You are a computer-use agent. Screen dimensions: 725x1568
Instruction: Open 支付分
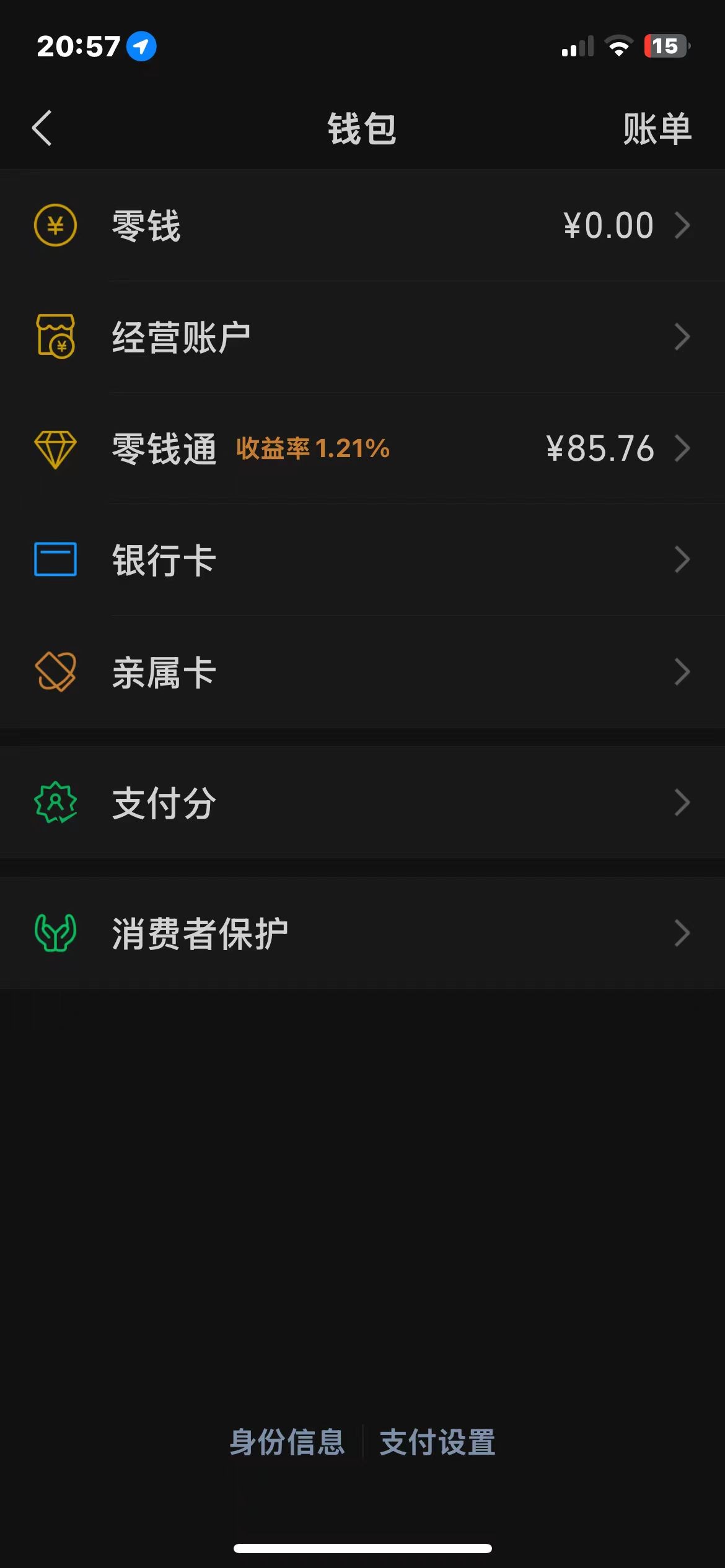[362, 803]
